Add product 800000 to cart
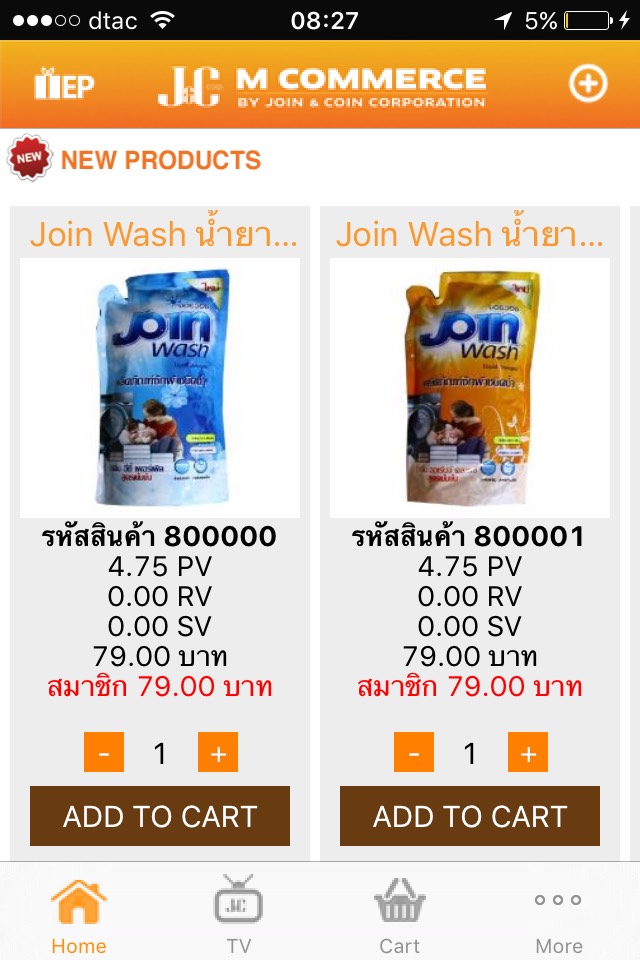 pyautogui.click(x=160, y=816)
